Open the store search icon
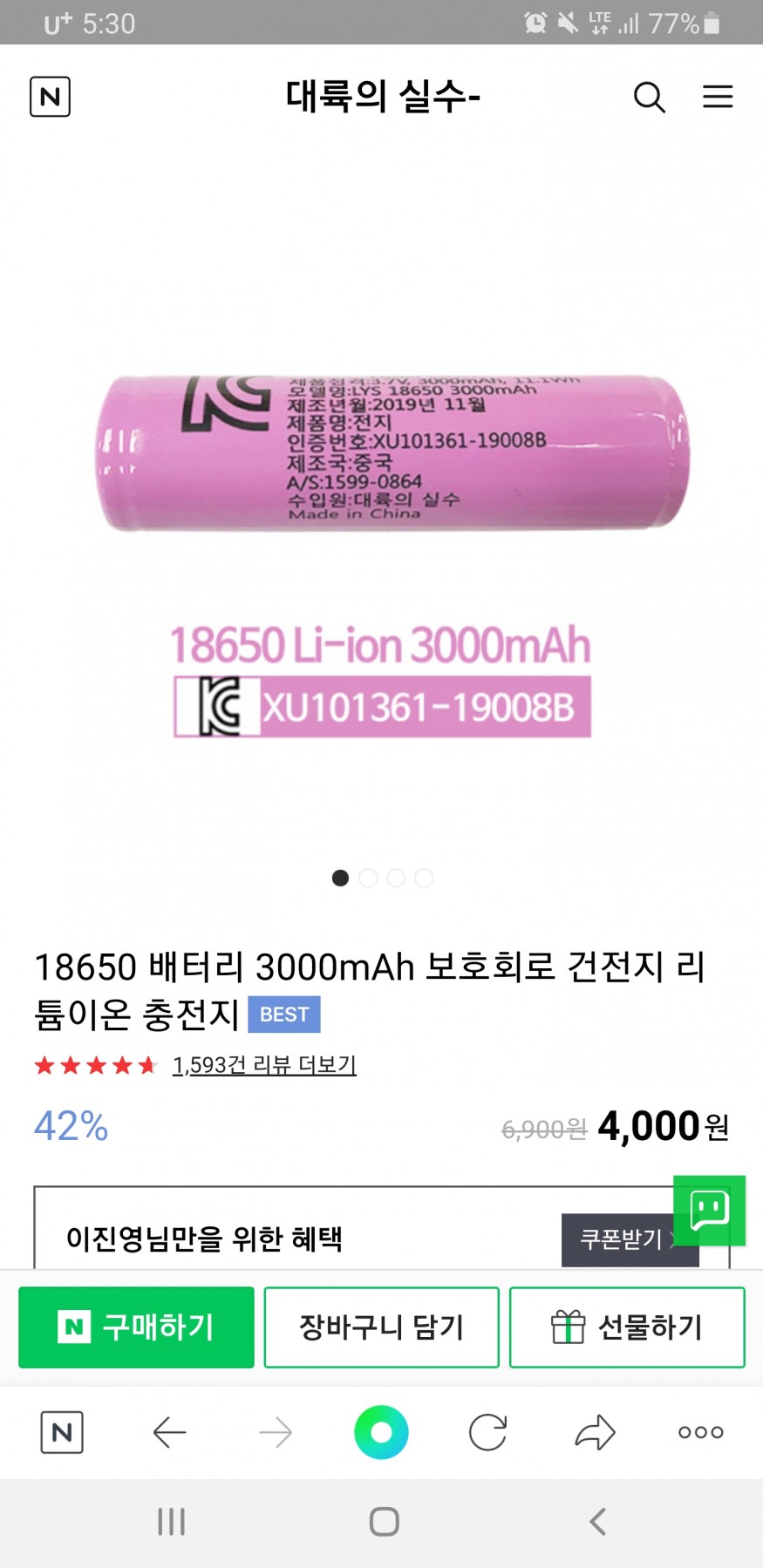This screenshot has height=1568, width=763. (x=649, y=97)
